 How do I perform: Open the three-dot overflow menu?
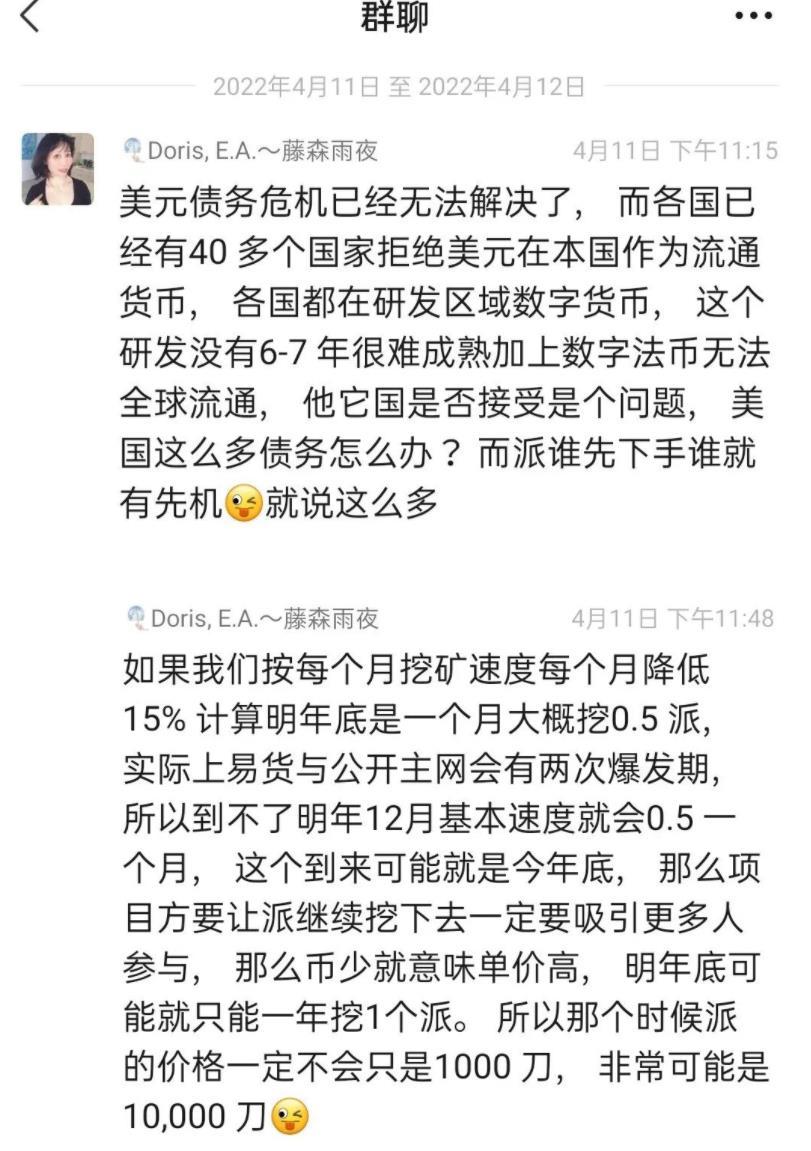[x=753, y=17]
